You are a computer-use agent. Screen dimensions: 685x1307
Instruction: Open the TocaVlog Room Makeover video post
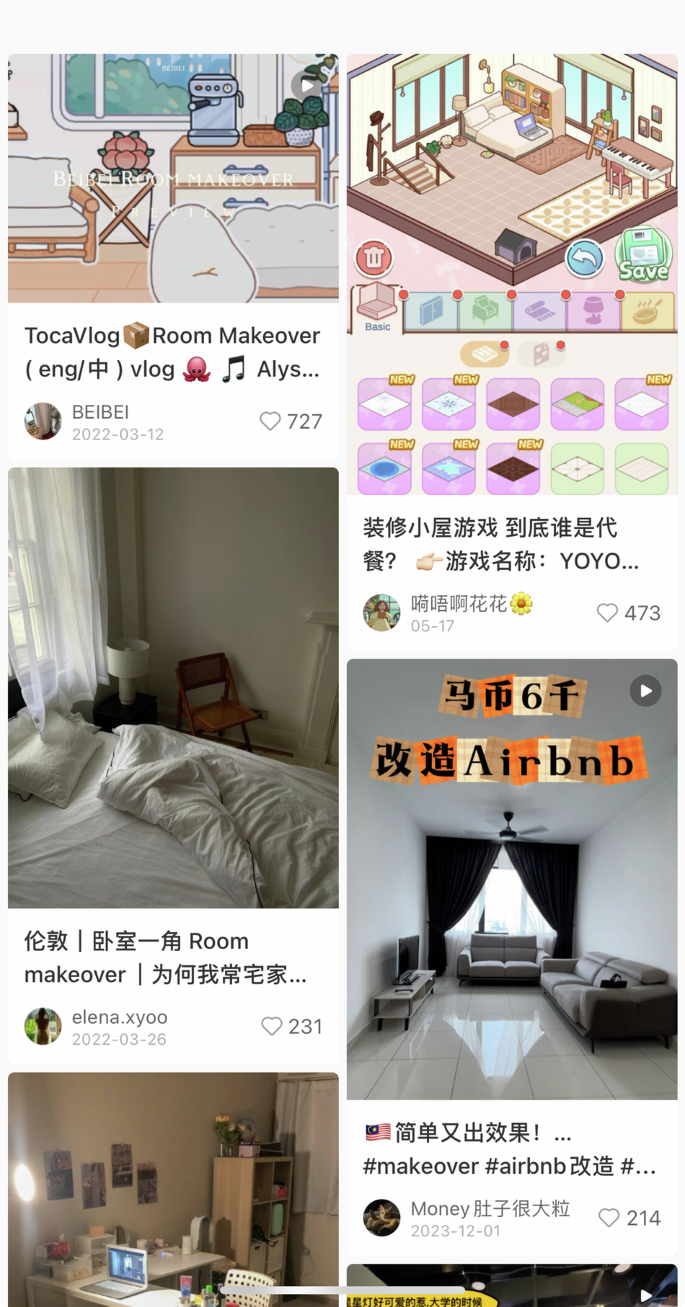tap(173, 178)
